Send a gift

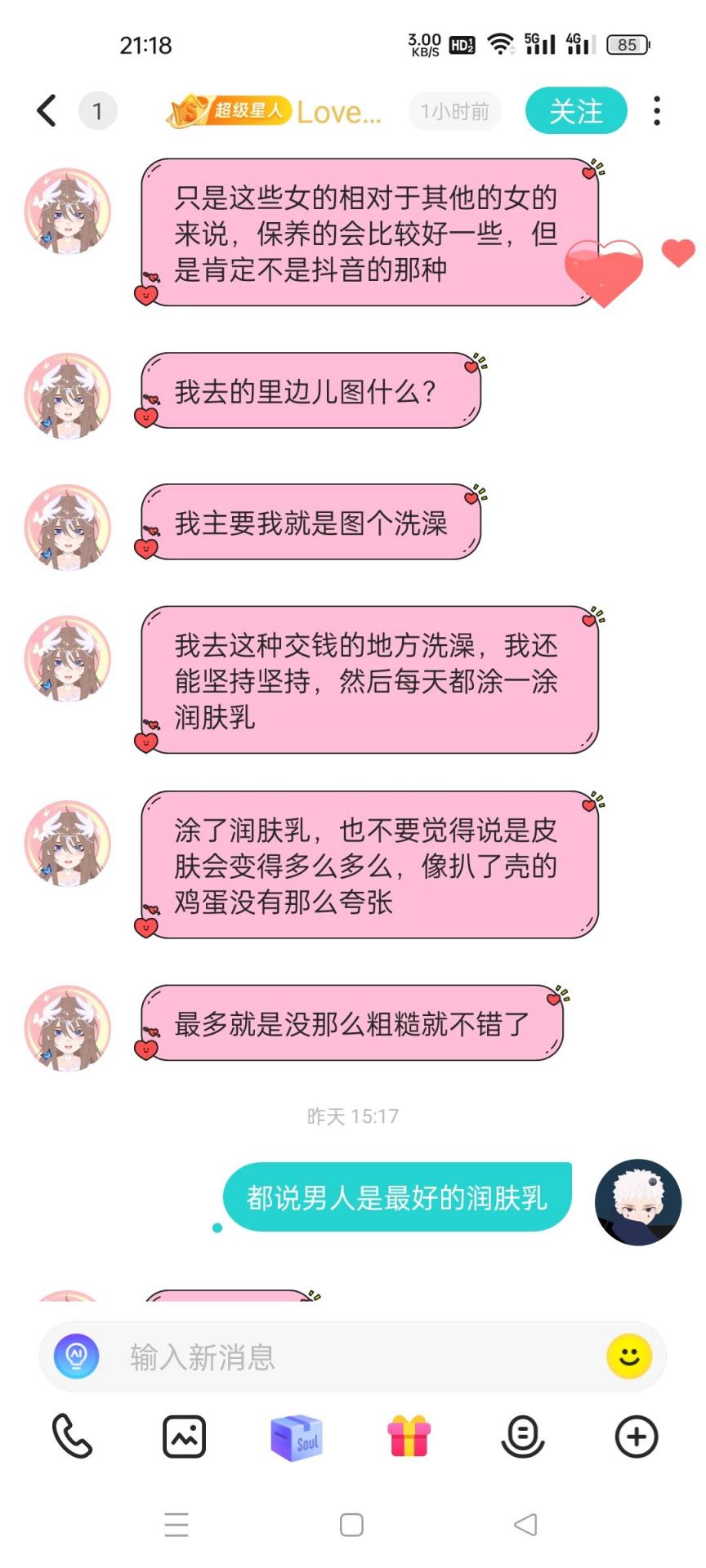[409, 1437]
